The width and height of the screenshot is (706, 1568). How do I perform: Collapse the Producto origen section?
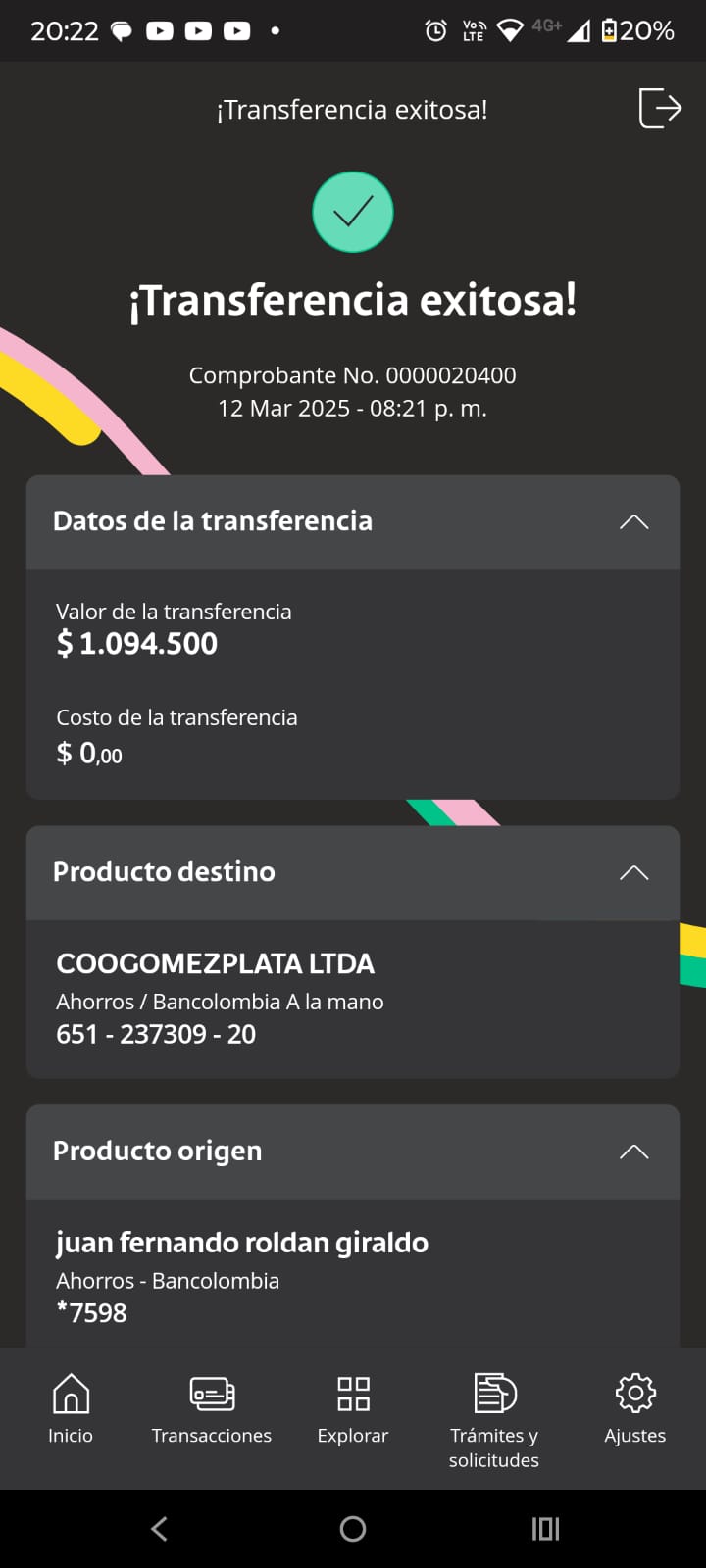[633, 1151]
